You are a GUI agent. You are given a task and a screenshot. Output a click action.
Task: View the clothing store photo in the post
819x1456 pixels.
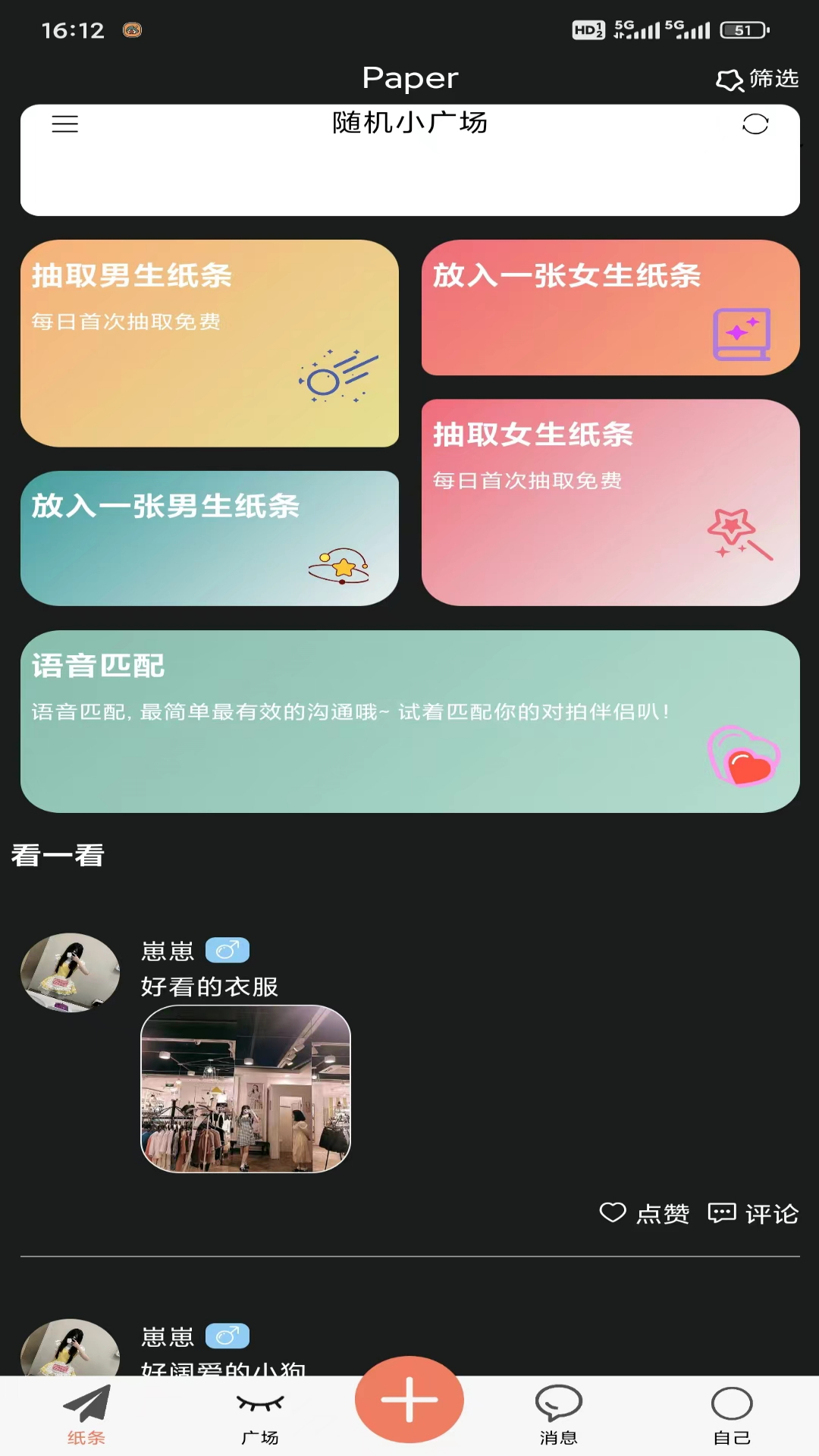[x=246, y=1088]
